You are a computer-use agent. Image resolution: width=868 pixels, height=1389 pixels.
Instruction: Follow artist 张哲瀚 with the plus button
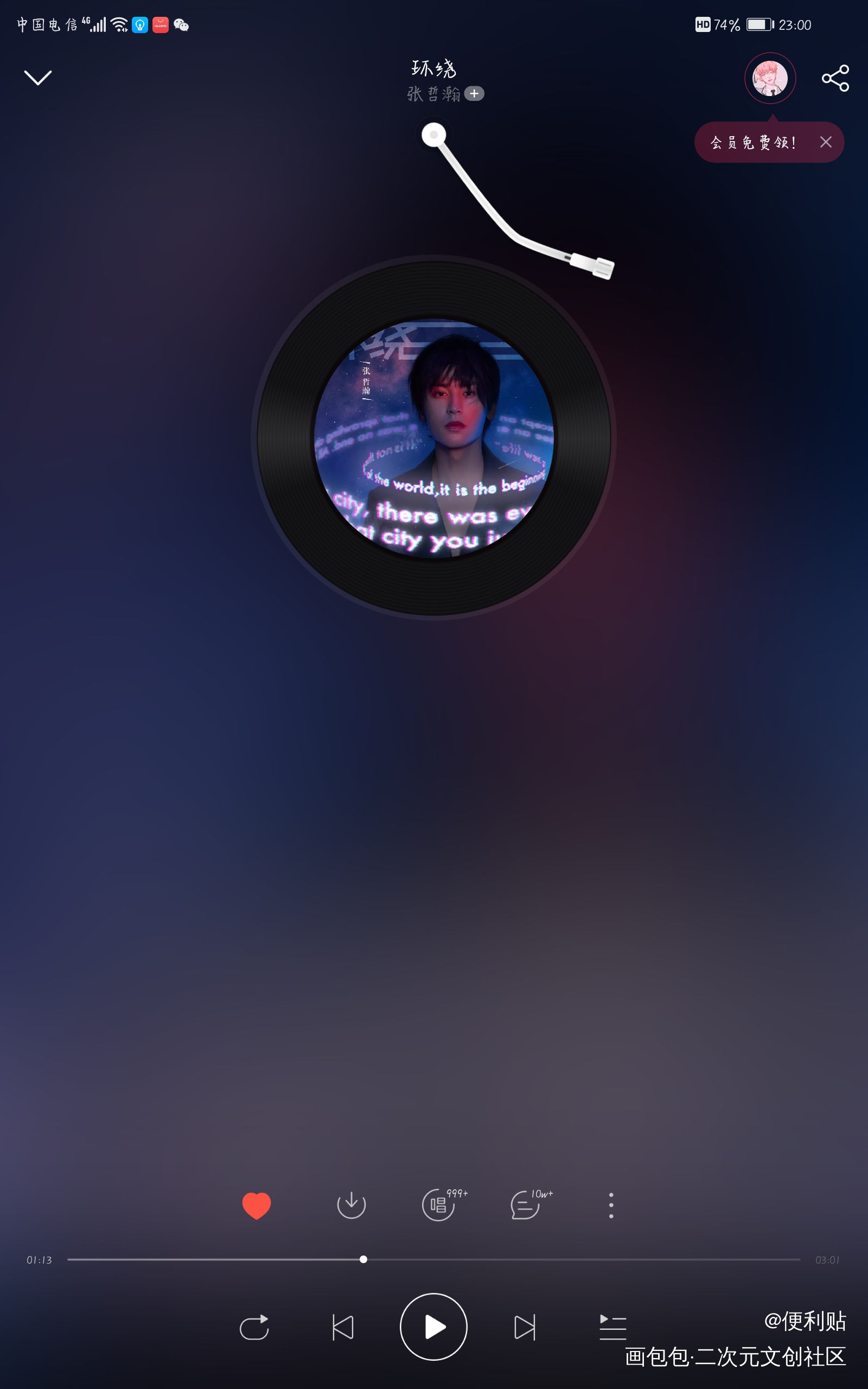[x=474, y=93]
